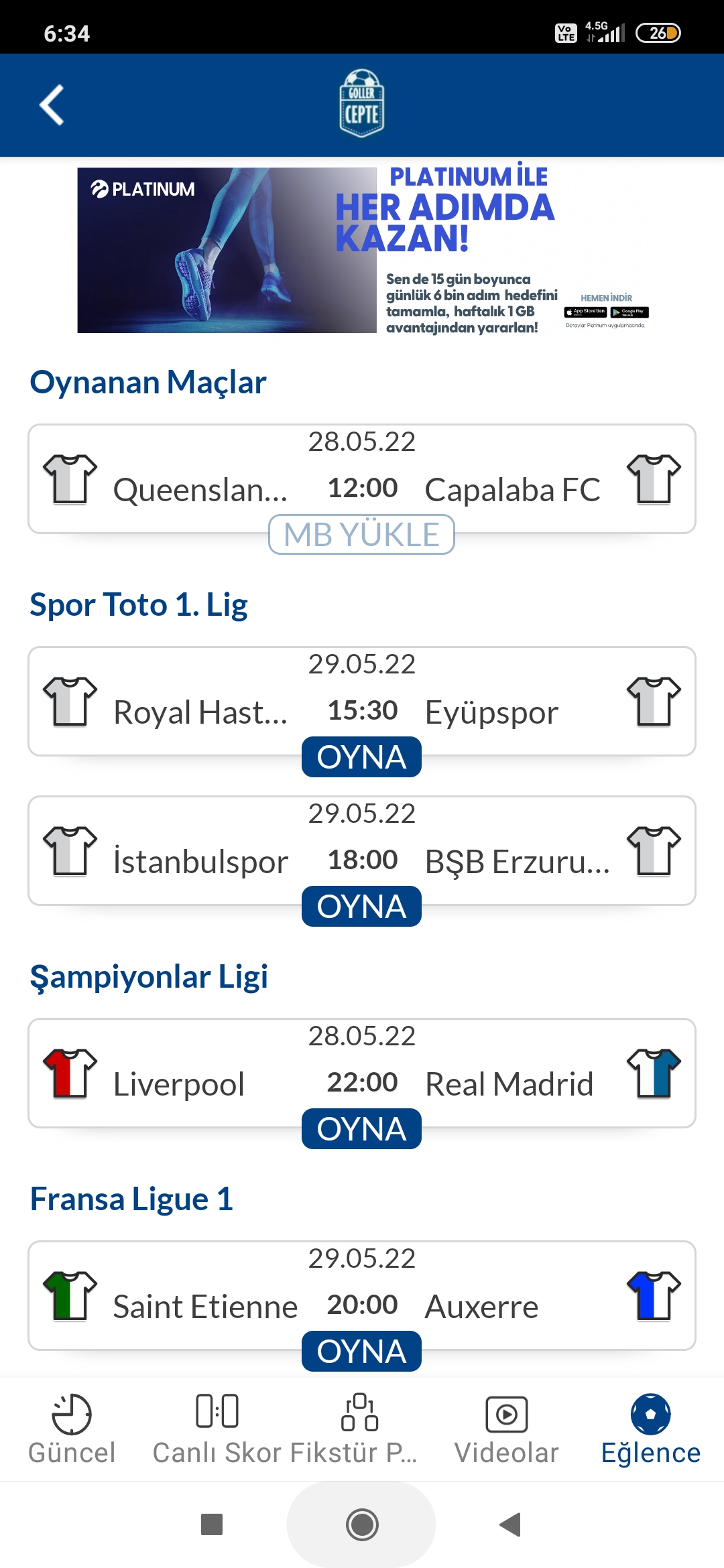Go back using the header arrow
This screenshot has width=724, height=1568.
(x=52, y=105)
